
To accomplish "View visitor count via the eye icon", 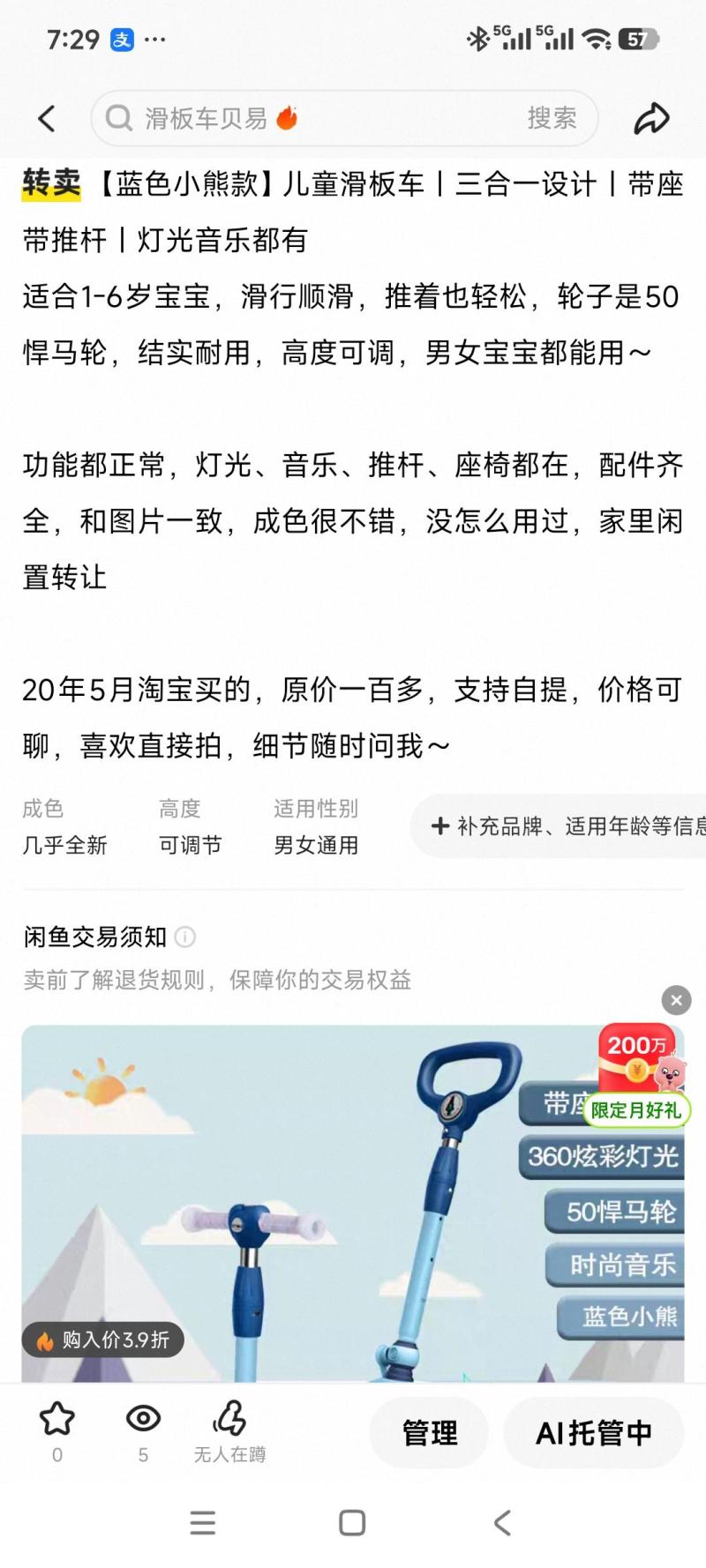I will point(143,1419).
